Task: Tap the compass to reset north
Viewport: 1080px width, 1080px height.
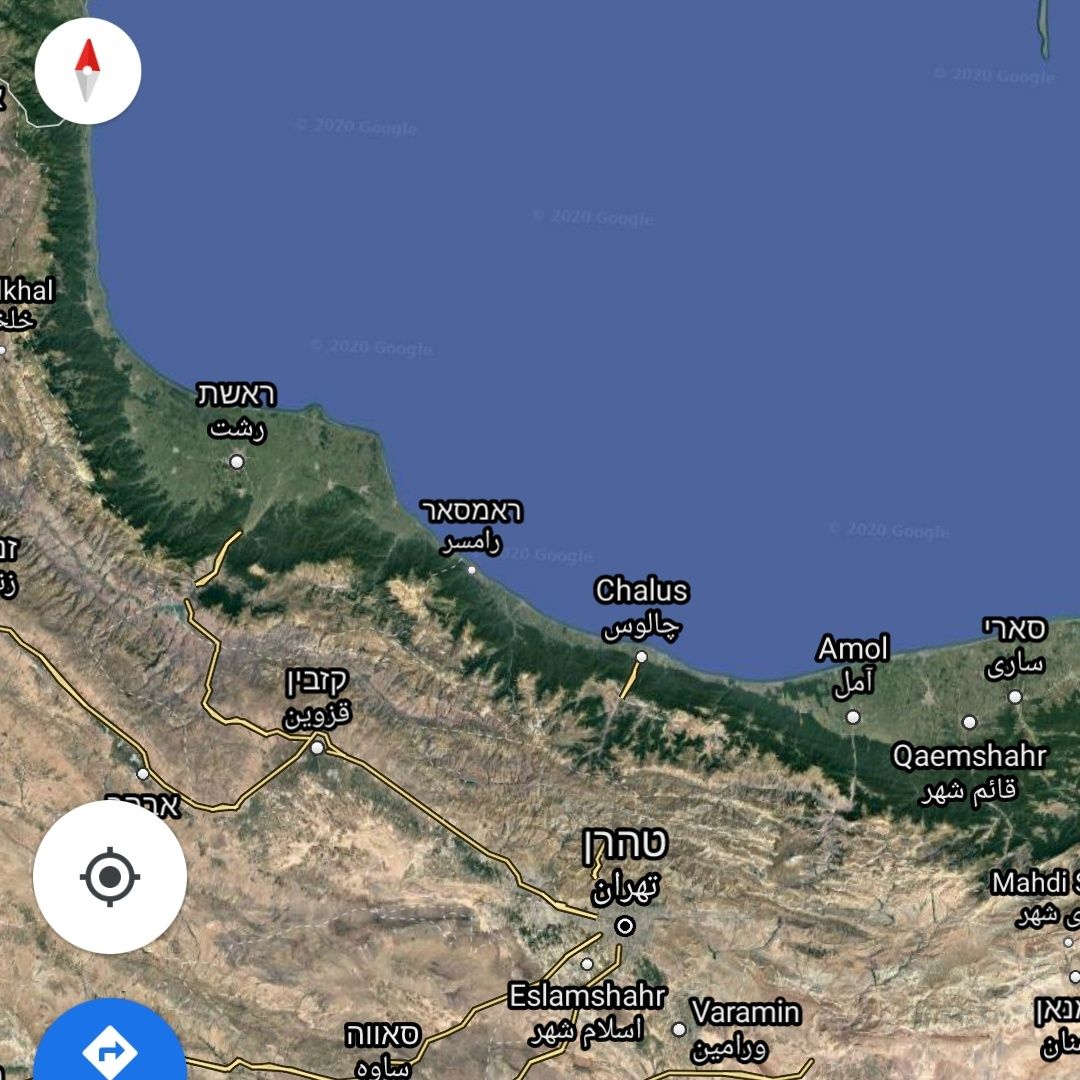Action: tap(88, 71)
